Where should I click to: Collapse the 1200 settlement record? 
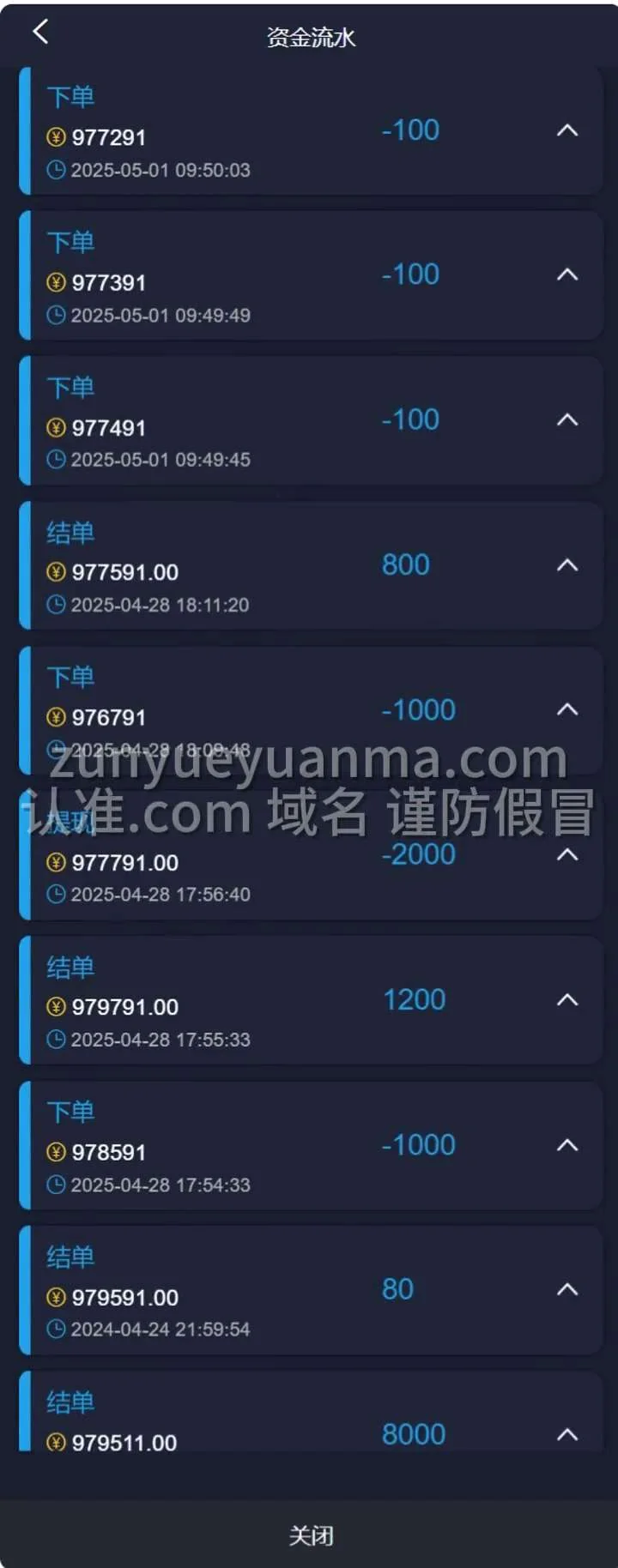coord(567,999)
